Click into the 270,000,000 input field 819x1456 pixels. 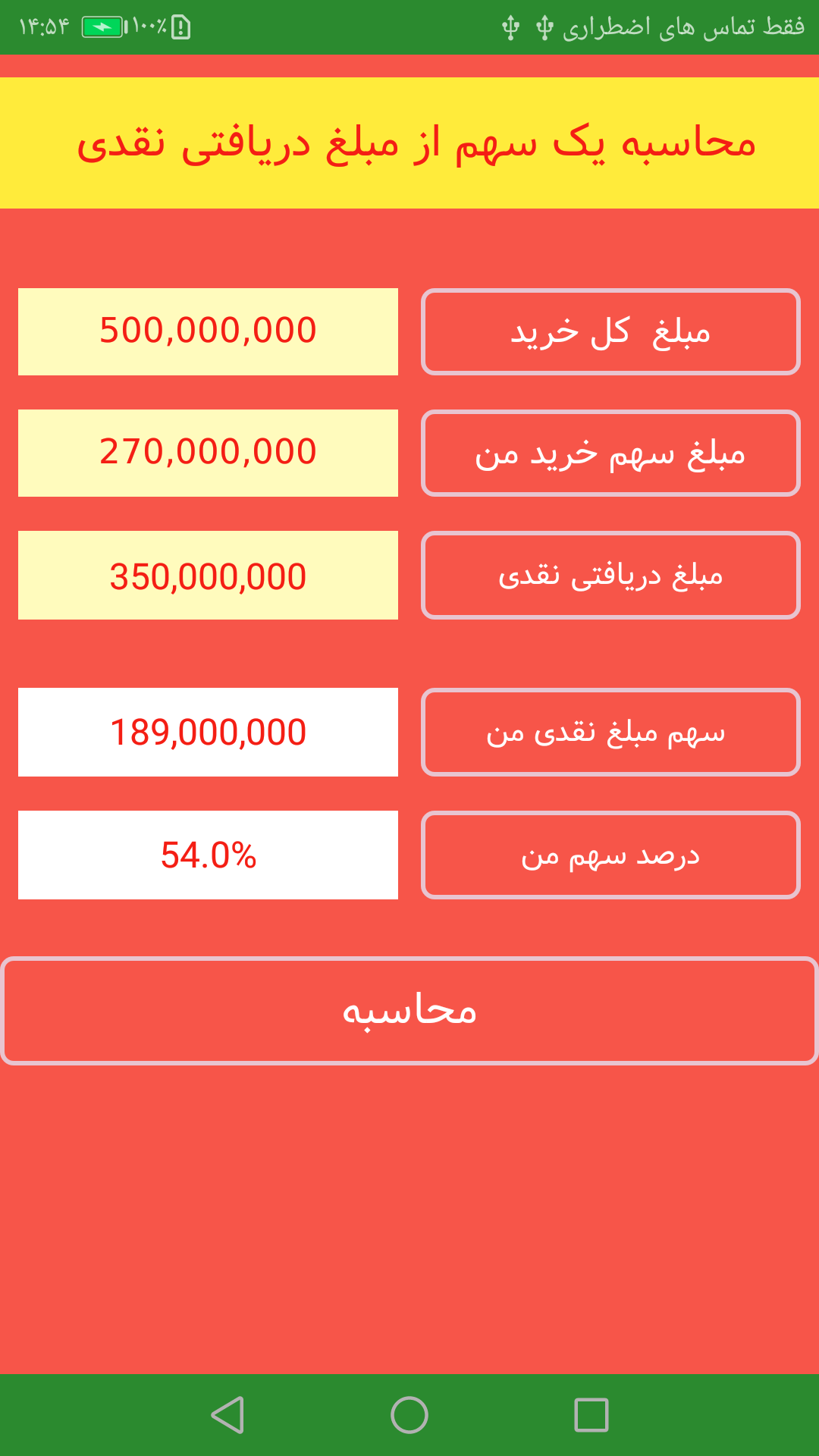[x=208, y=453]
